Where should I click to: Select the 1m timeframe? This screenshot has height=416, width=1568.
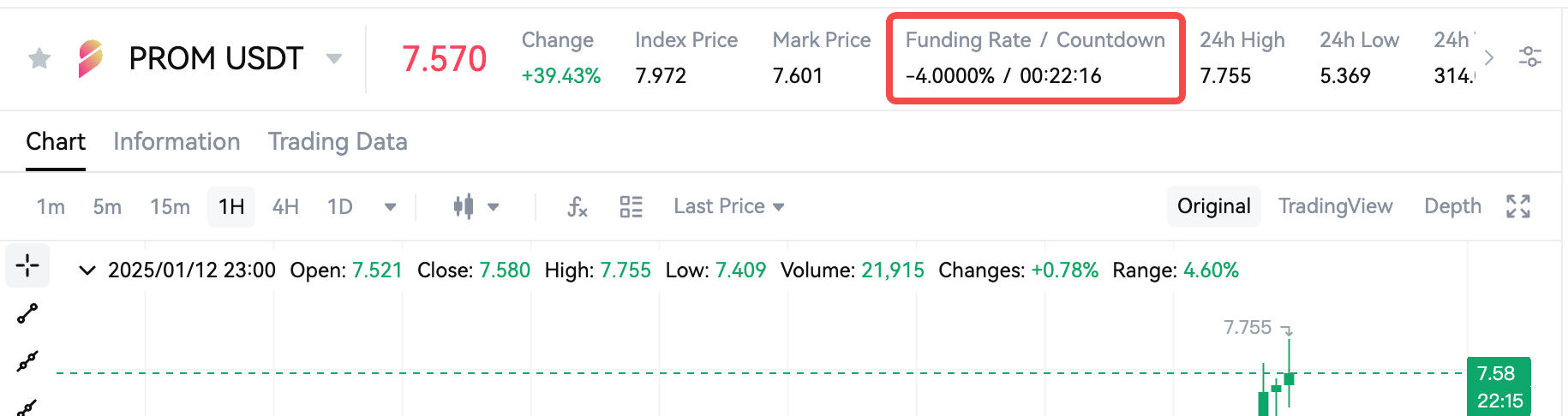tap(51, 206)
